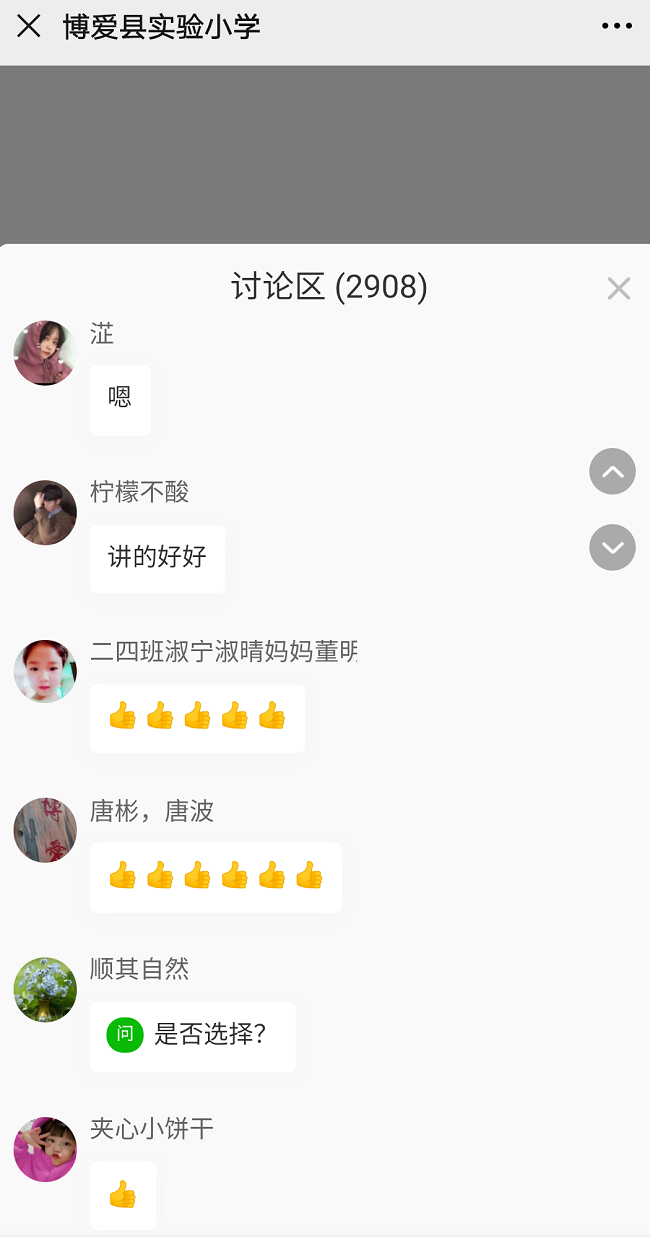This screenshot has width=650, height=1239.
Task: Dismiss the 讨论区 discussion panel
Action: click(619, 289)
